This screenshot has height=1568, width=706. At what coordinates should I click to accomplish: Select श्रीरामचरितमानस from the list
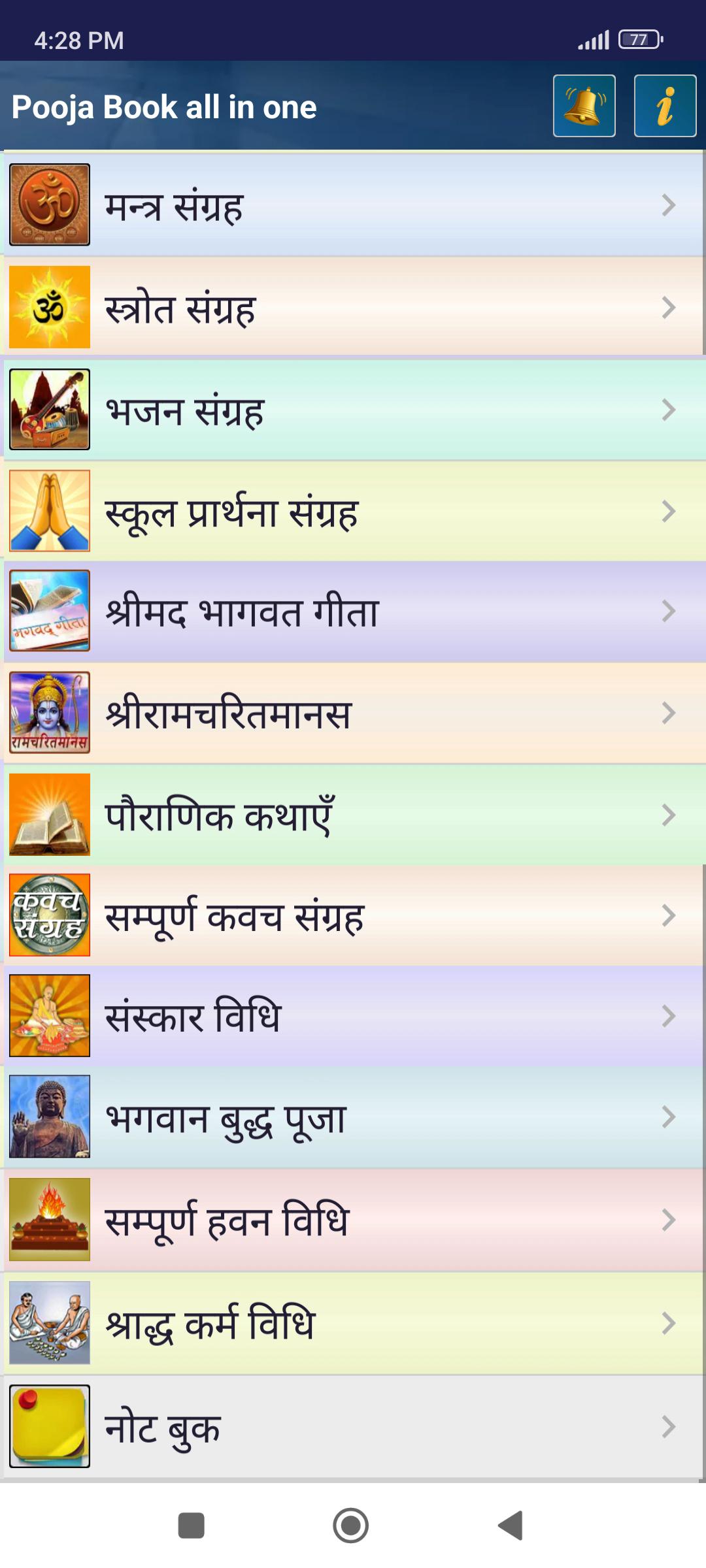coord(353,713)
